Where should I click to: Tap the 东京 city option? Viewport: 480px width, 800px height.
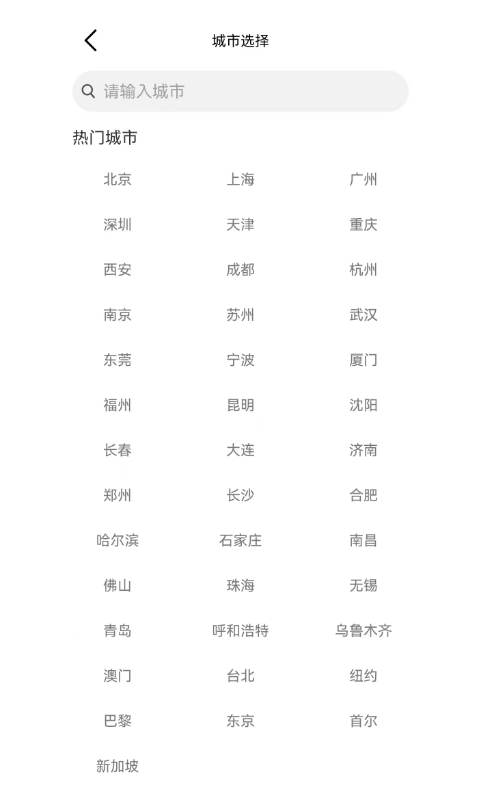(x=240, y=721)
